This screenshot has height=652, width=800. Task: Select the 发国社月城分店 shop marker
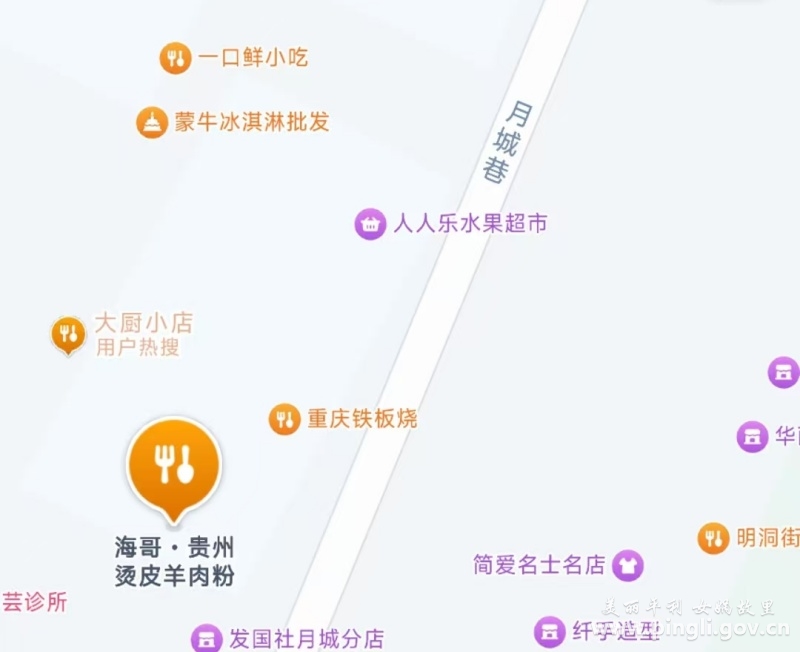(x=206, y=637)
